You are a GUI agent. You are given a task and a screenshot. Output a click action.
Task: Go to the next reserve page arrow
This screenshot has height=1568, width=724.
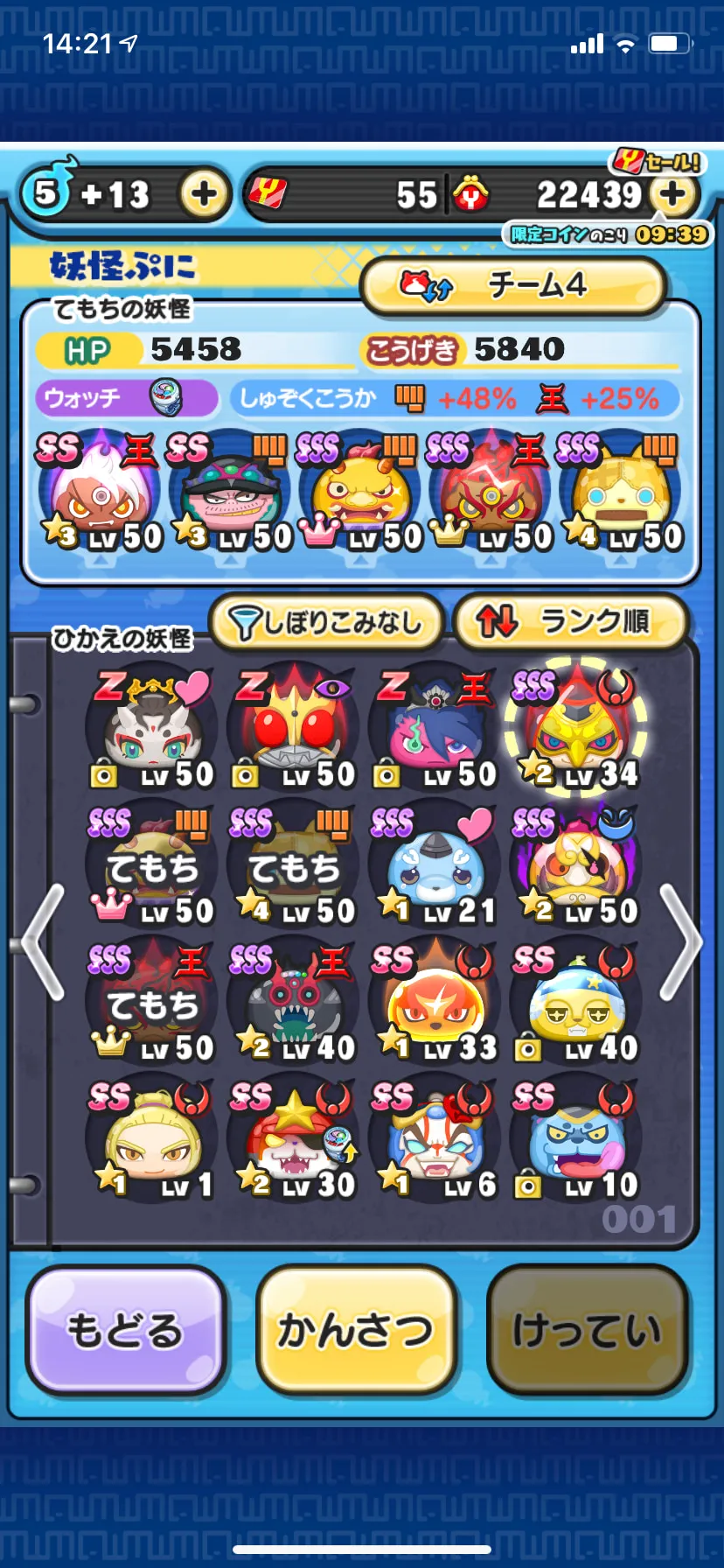tap(681, 942)
